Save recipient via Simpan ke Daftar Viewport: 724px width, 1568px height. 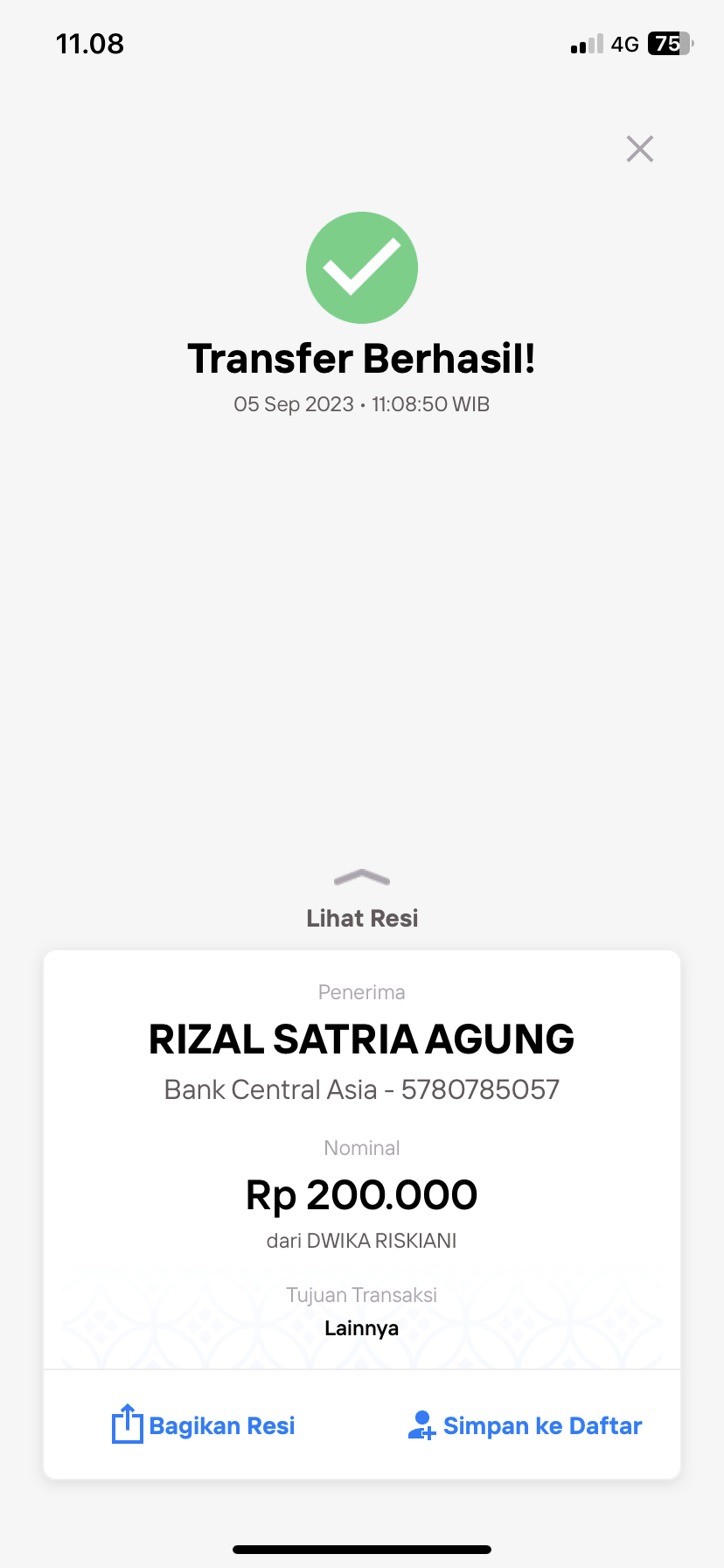pyautogui.click(x=526, y=1425)
